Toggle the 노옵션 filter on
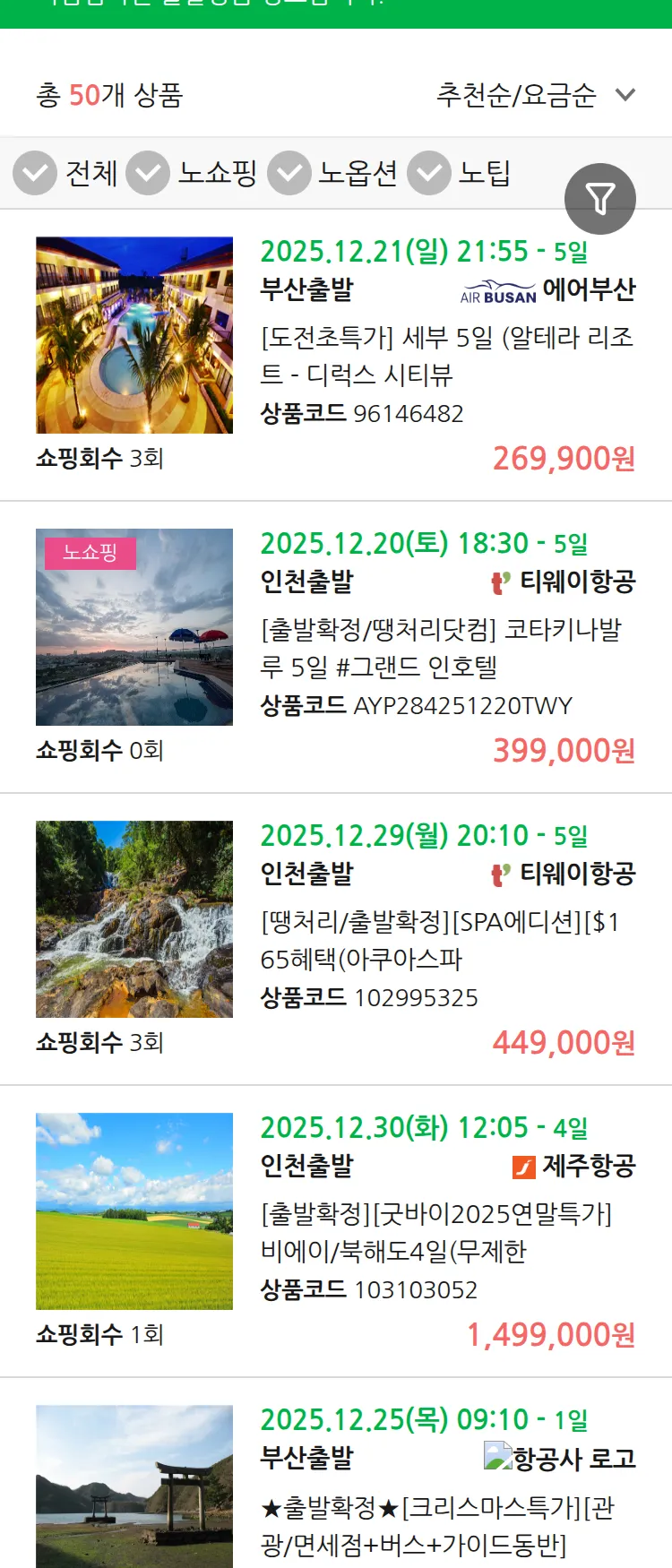Image resolution: width=672 pixels, height=1568 pixels. pos(289,172)
